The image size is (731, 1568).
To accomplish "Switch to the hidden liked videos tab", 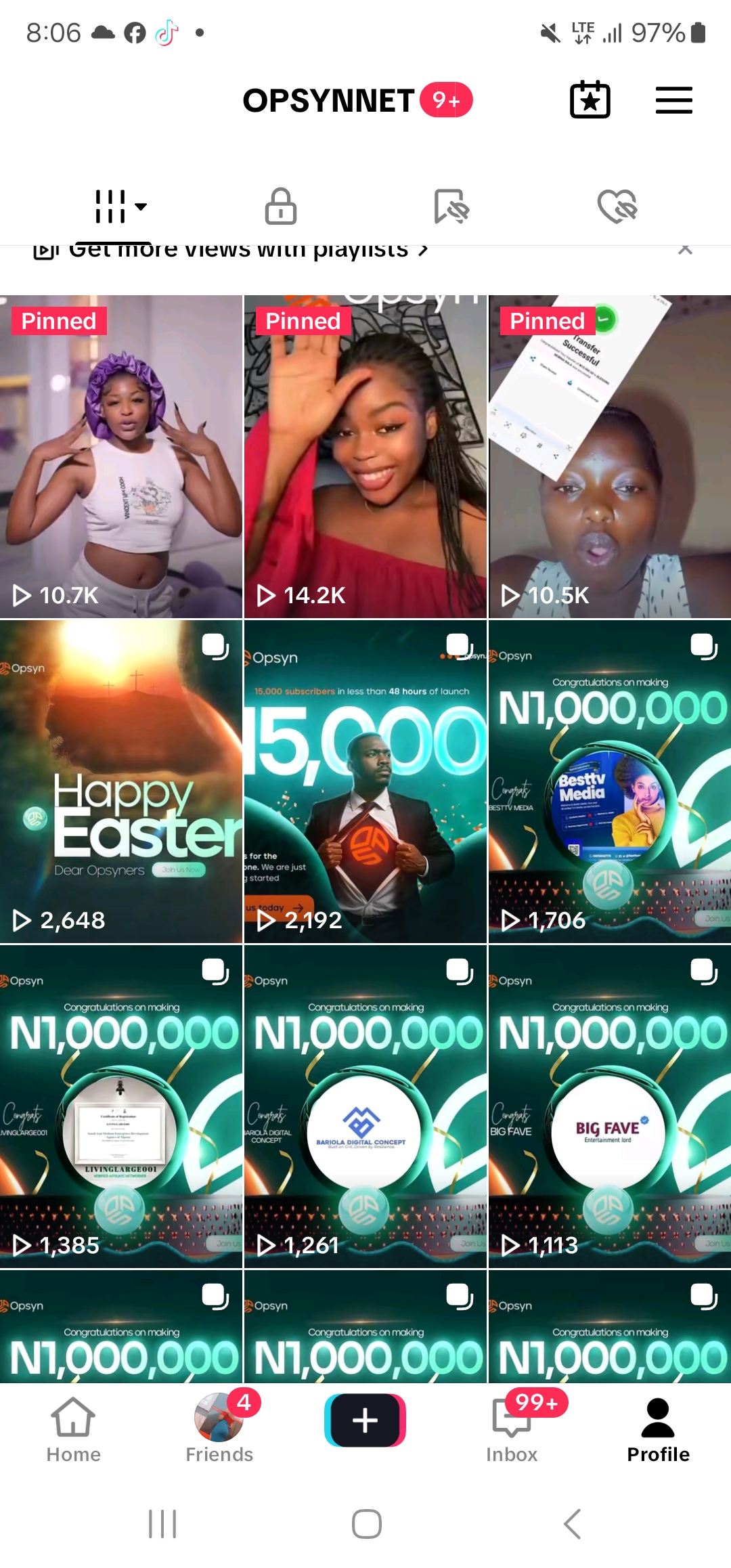I will point(617,206).
